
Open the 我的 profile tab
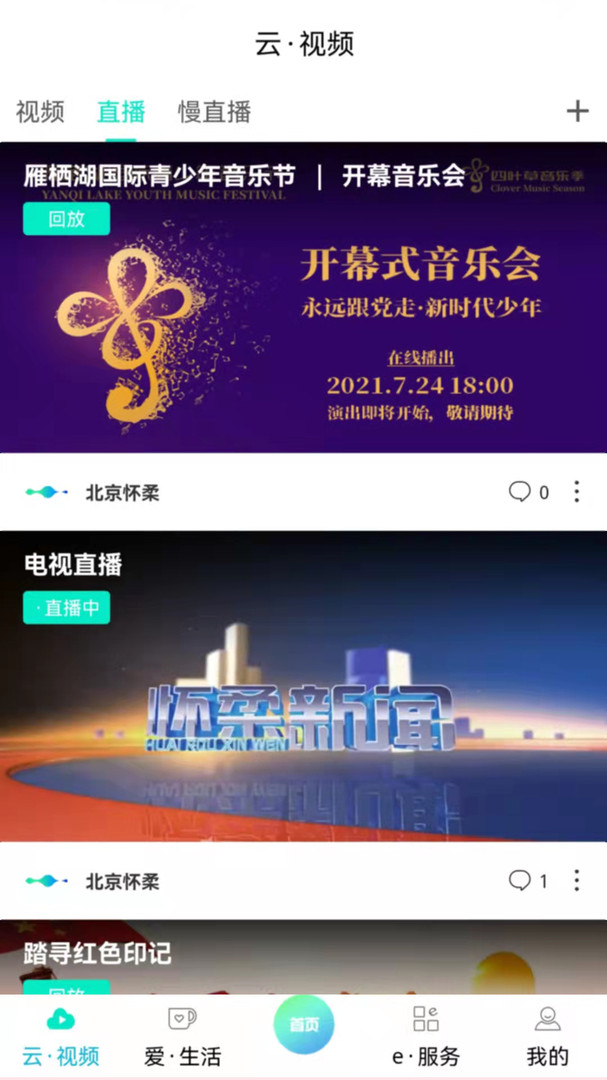coord(547,1037)
